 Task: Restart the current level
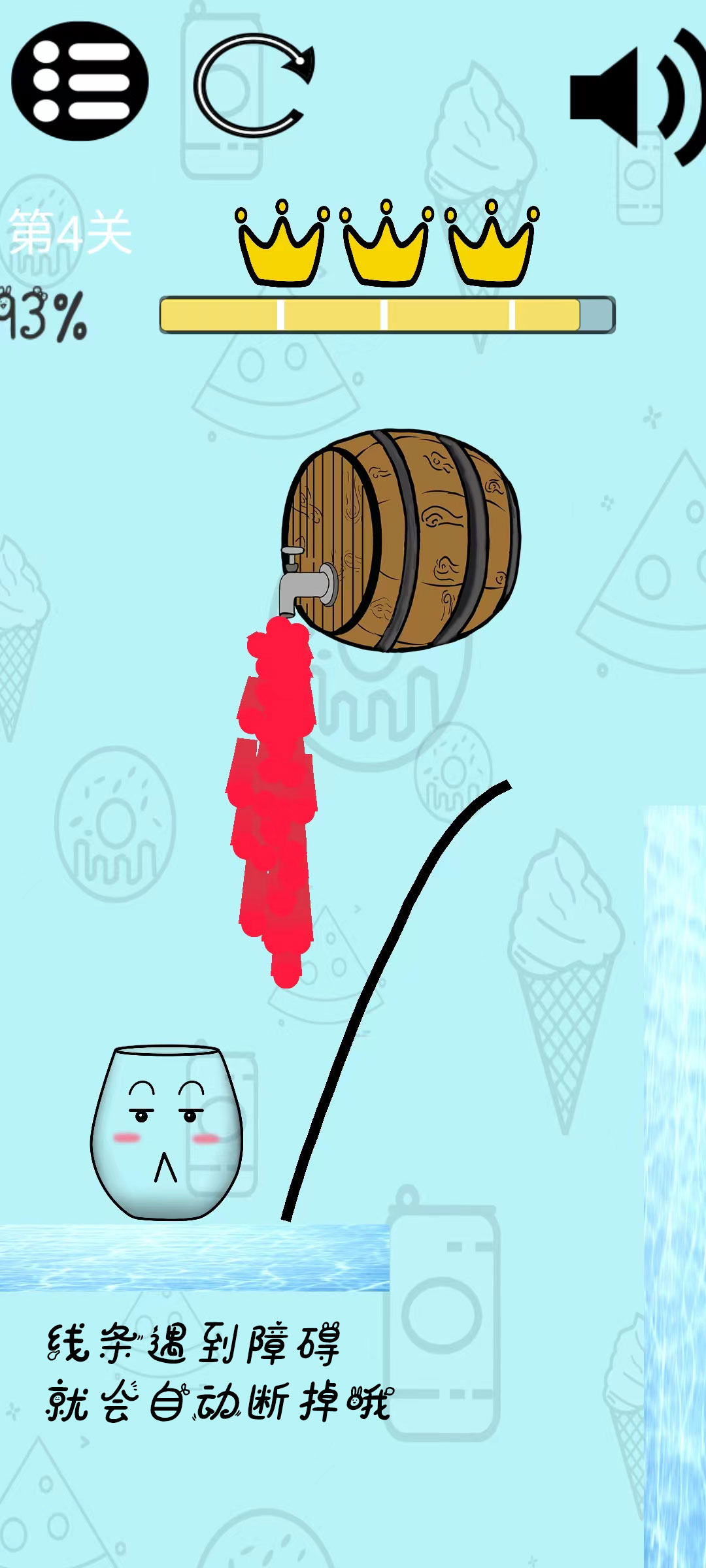(253, 85)
